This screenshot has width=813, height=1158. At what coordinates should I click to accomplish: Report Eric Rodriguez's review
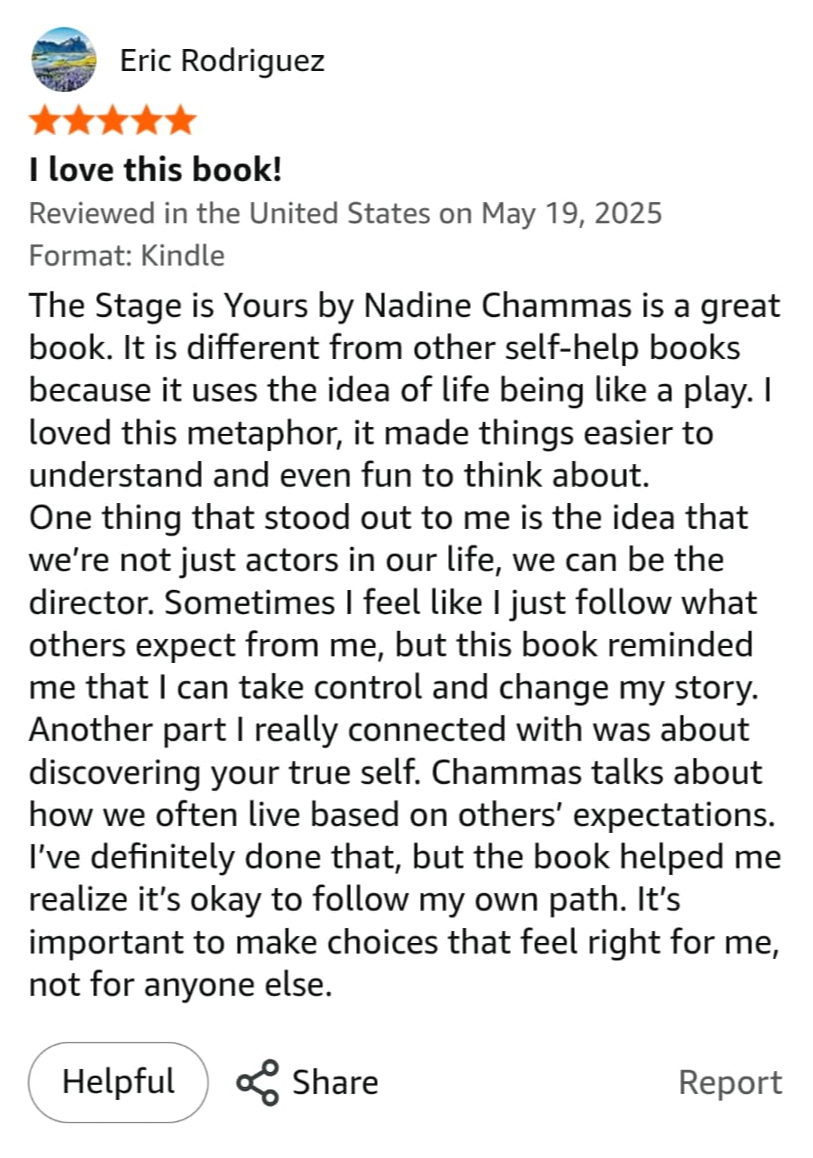pyautogui.click(x=729, y=1082)
